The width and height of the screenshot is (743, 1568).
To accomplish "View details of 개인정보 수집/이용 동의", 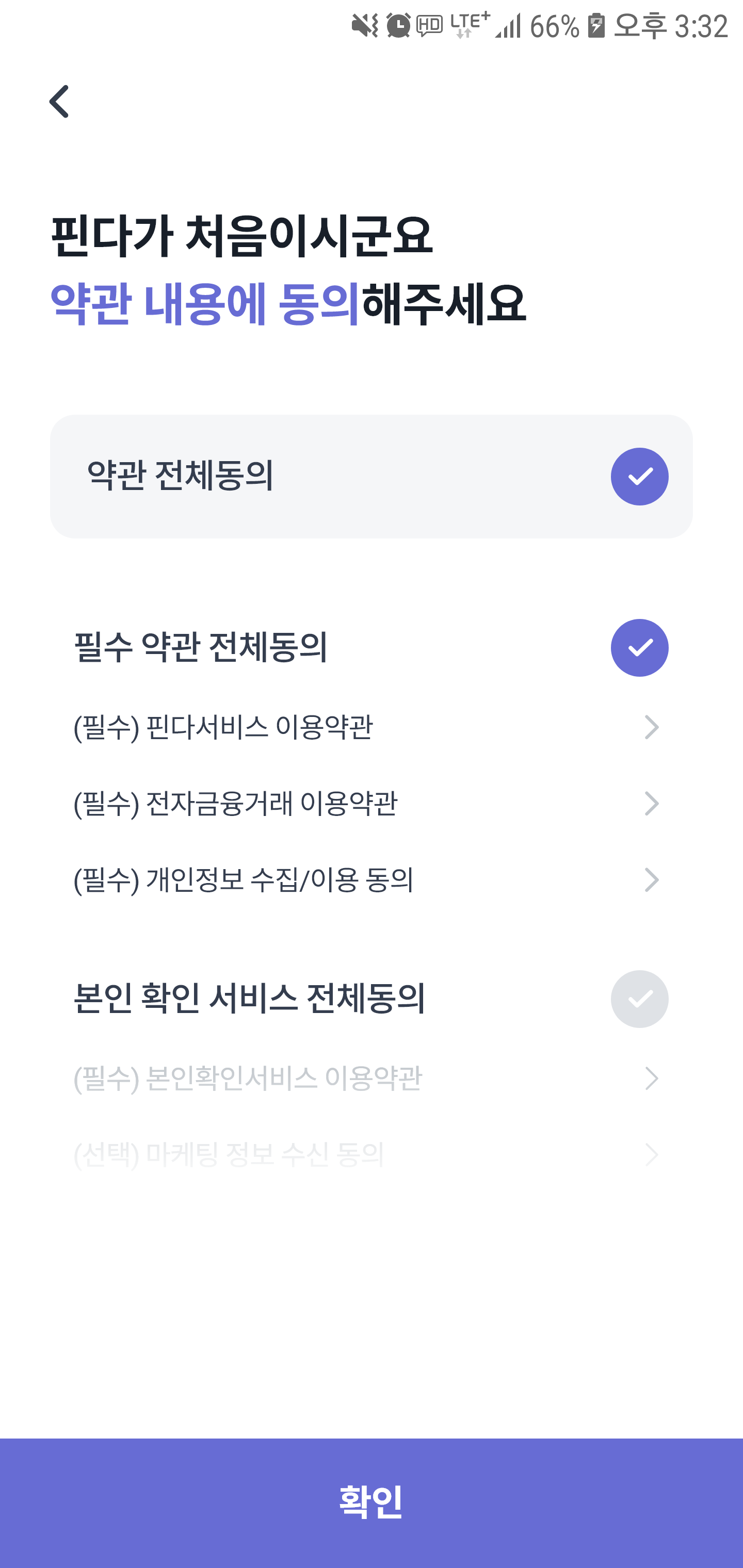I will click(652, 878).
